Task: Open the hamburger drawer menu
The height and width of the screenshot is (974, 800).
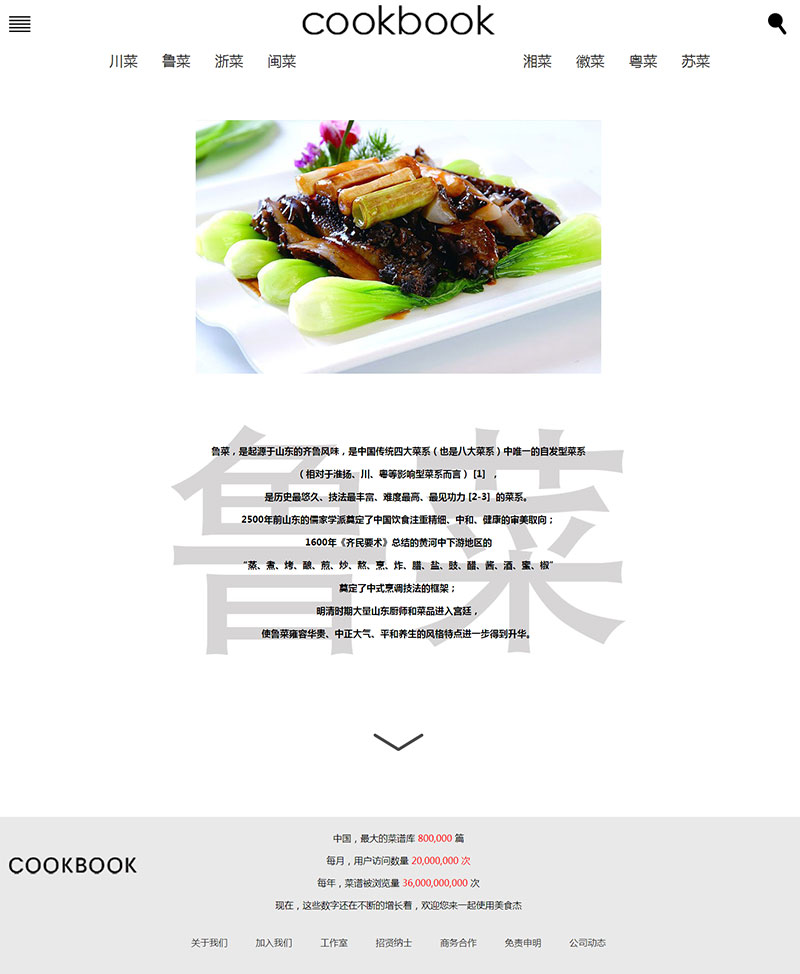Action: coord(20,24)
